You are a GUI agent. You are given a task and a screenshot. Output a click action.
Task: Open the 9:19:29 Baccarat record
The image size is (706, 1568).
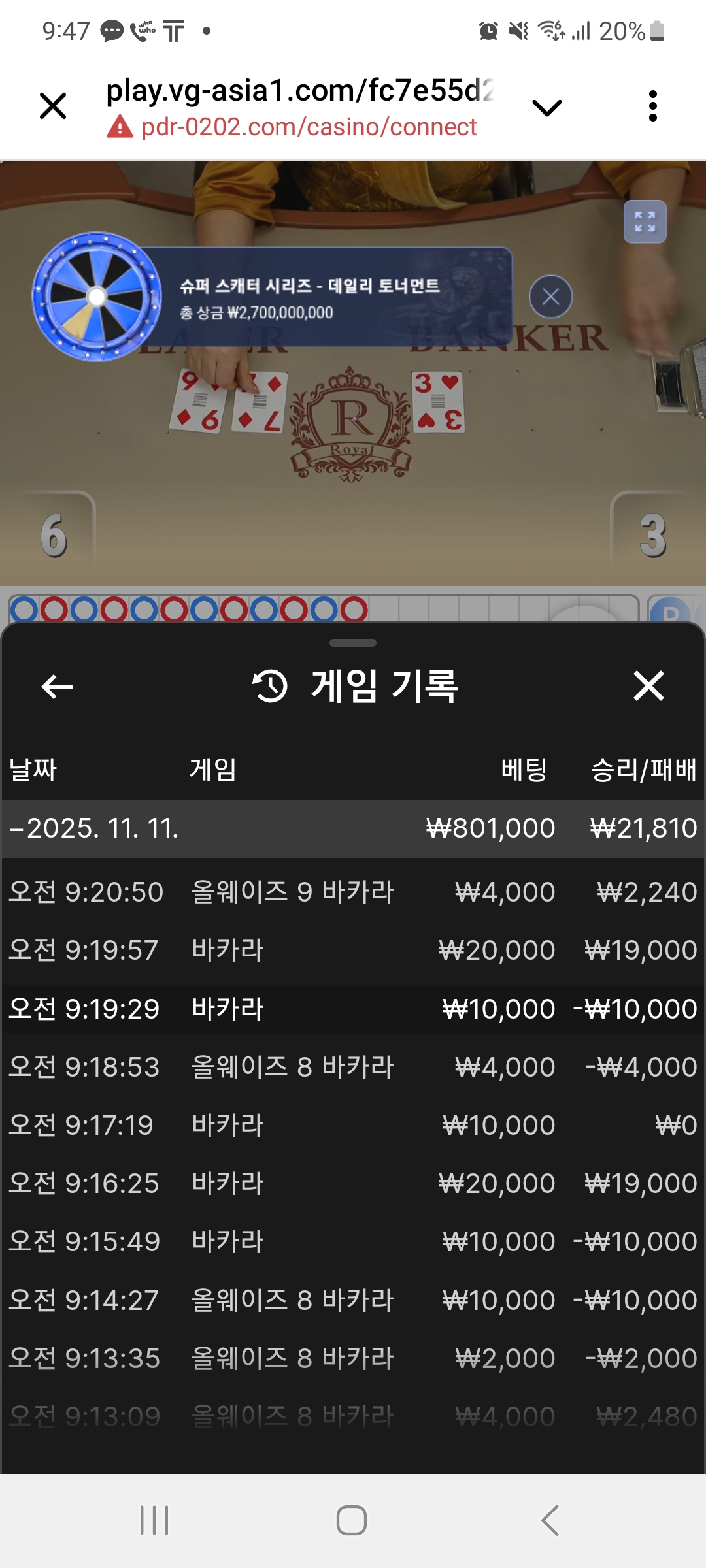point(353,1009)
